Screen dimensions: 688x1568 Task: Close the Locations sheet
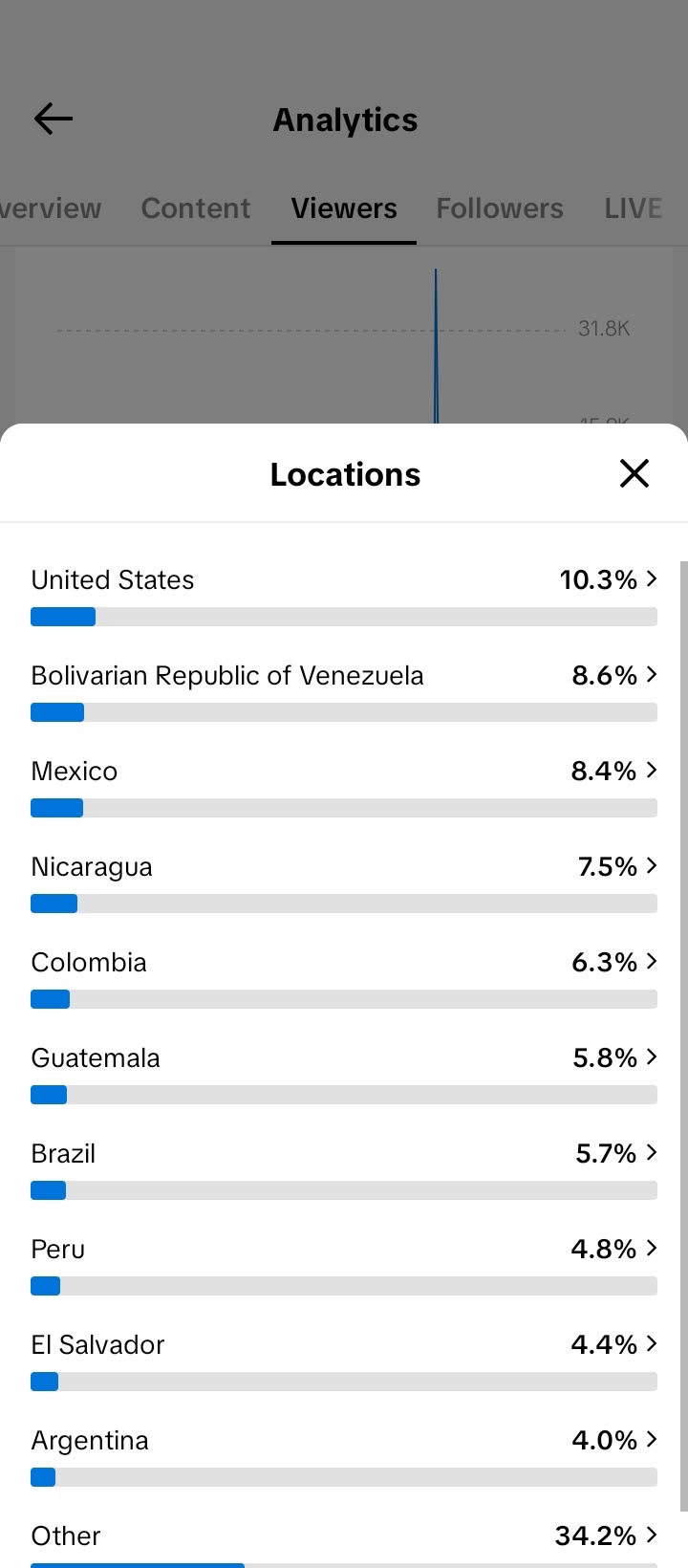point(634,473)
